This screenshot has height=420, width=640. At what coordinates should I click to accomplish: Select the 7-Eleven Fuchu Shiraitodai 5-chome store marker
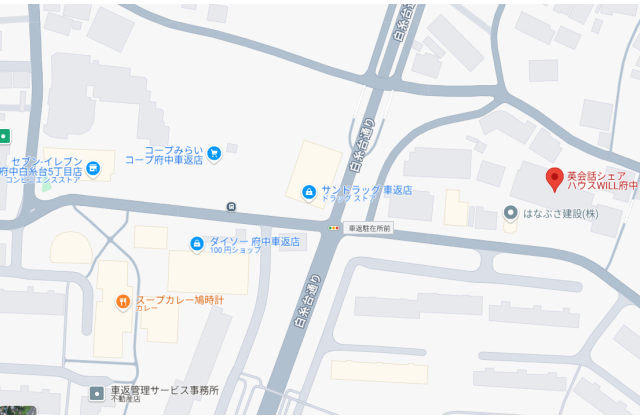coord(93,169)
